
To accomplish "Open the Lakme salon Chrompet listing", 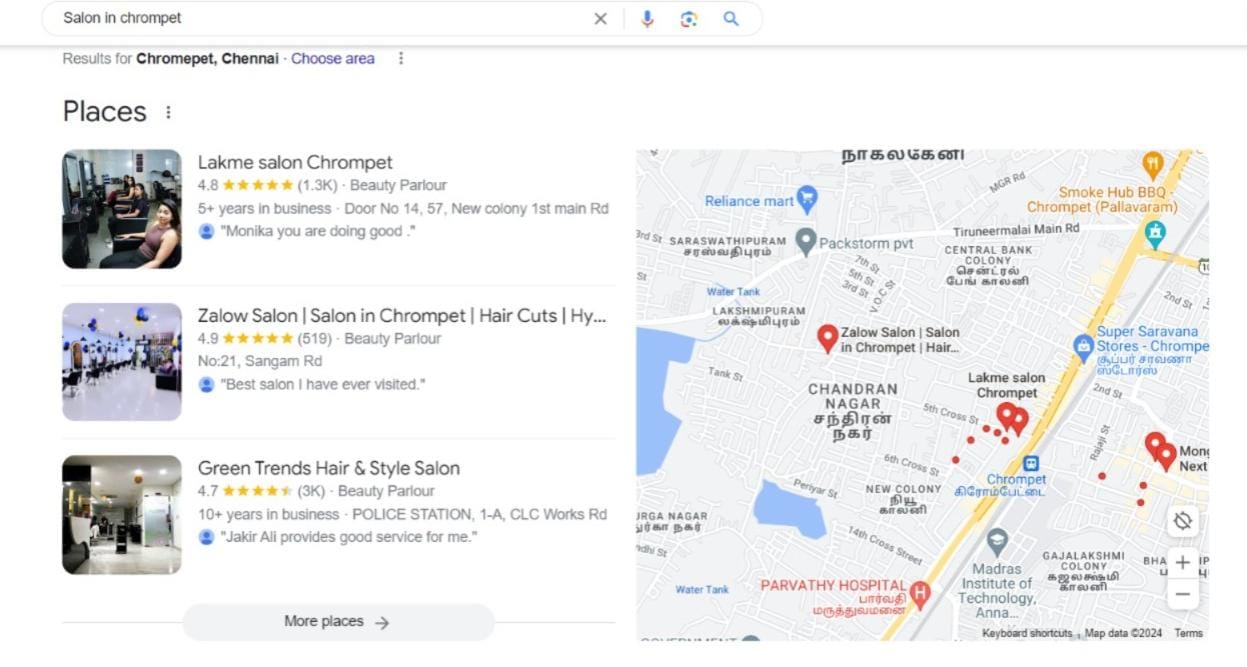I will click(295, 162).
